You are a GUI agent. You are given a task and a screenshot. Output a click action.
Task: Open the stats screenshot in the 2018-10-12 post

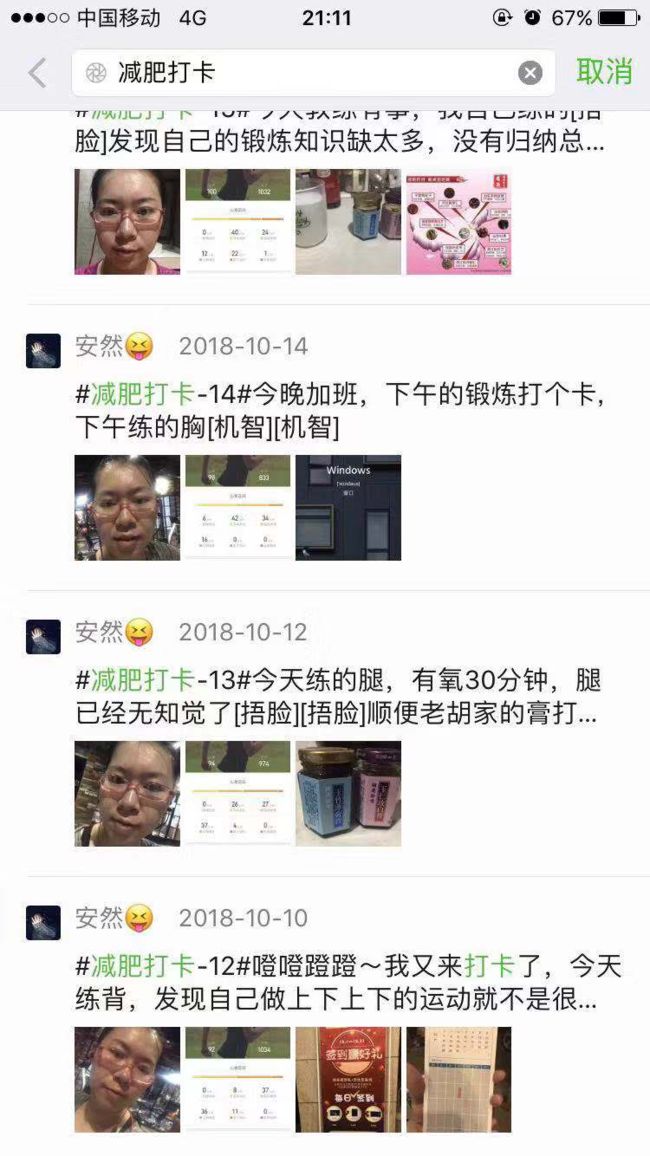point(238,793)
